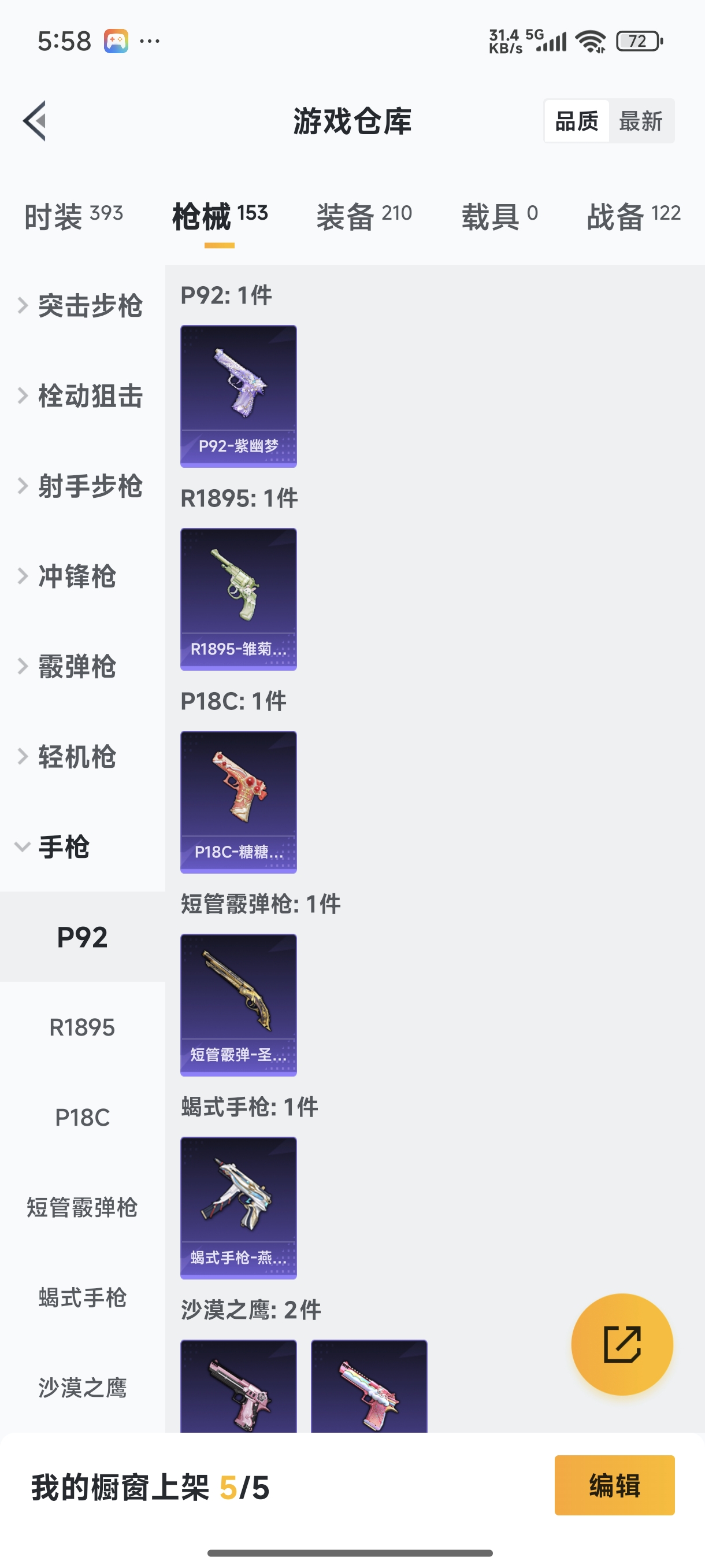
Task: View the R1895-雏菊 skin card
Action: 239,599
